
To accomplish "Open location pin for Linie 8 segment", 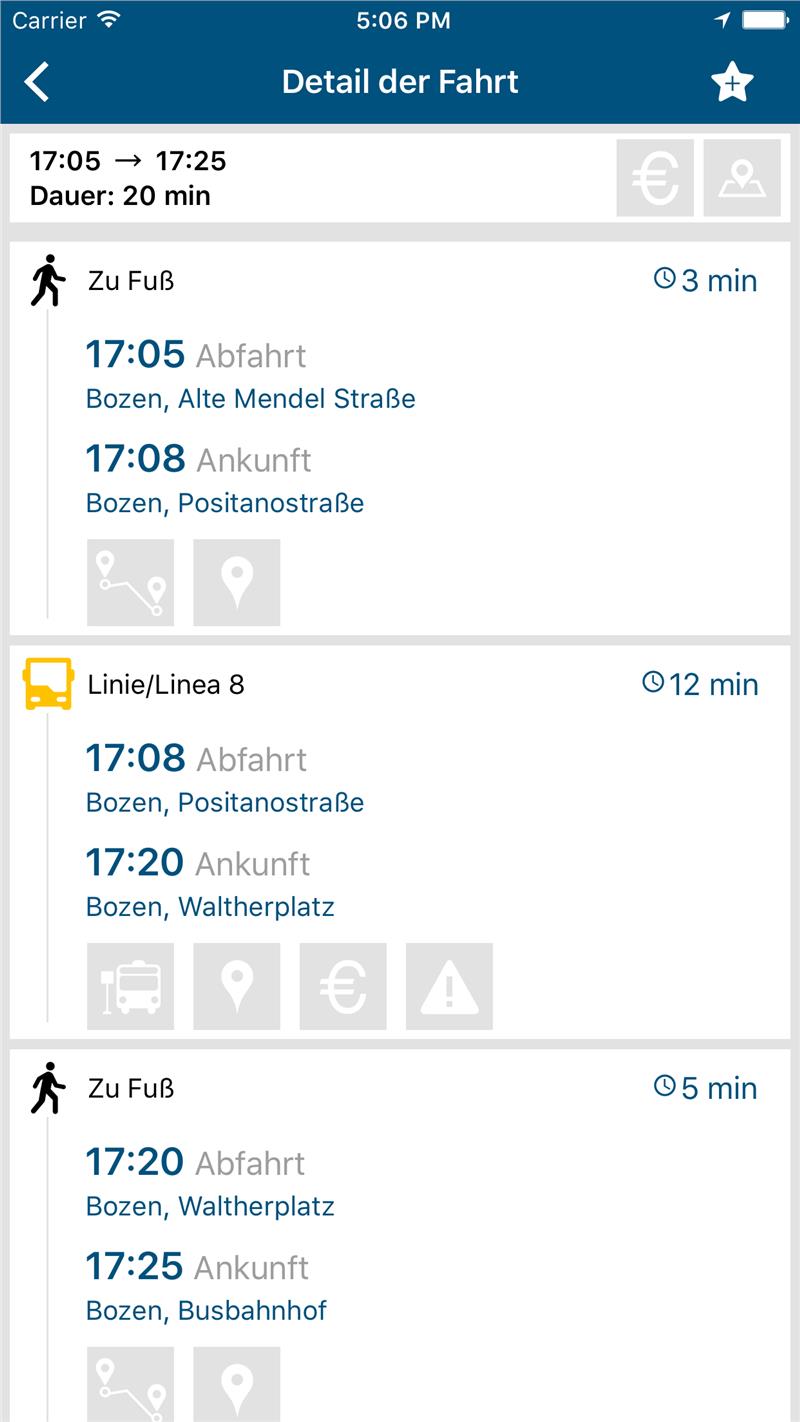I will coord(237,986).
